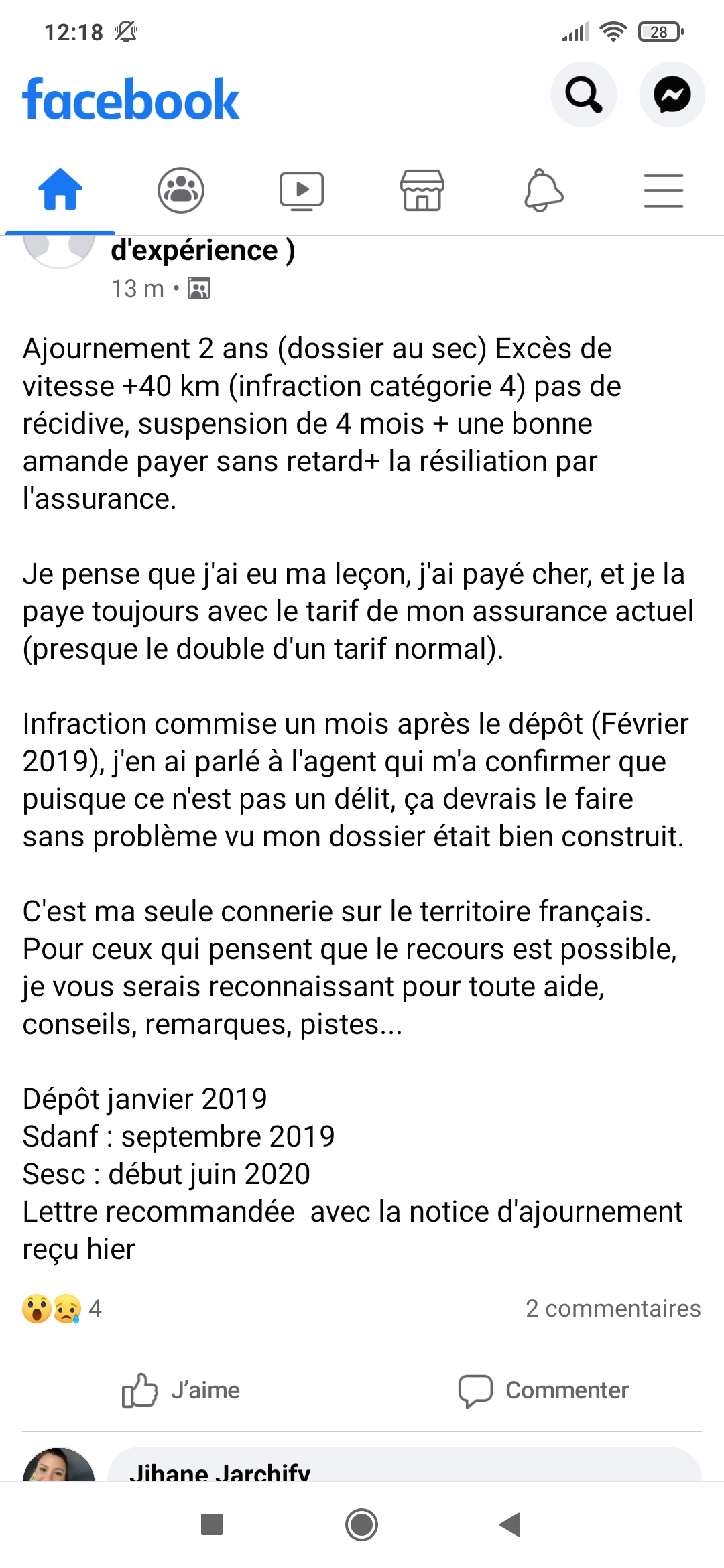
Task: Open the Marketplace tab
Action: (422, 190)
